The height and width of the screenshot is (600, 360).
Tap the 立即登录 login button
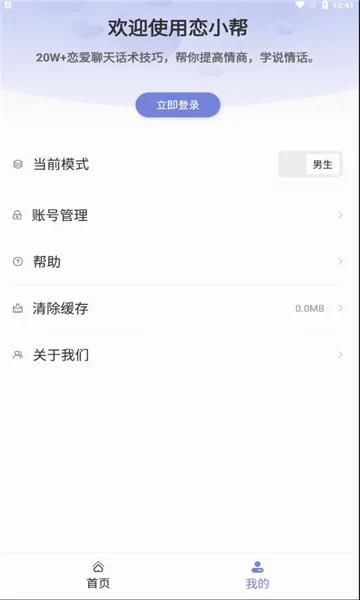click(178, 105)
